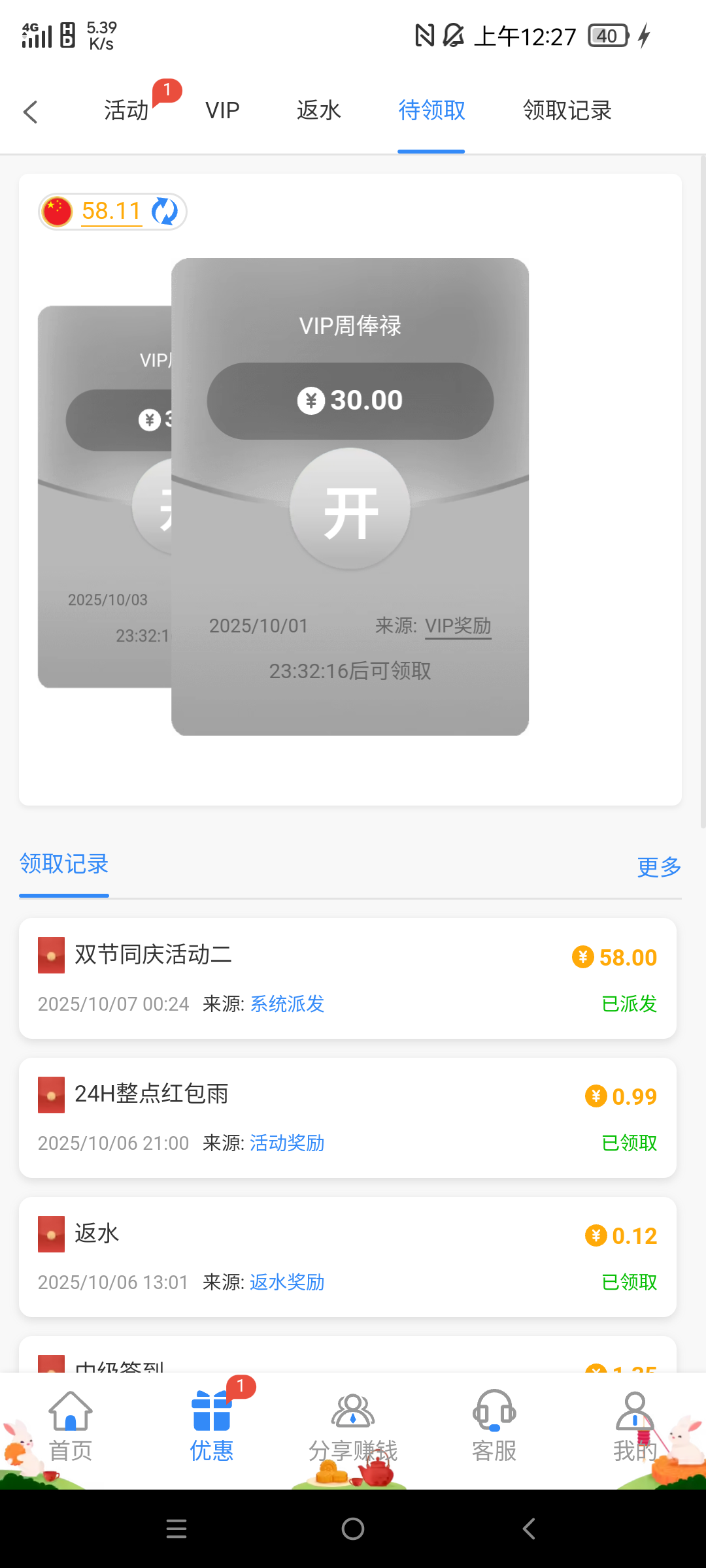
Task: Open the 双节同庆活动二 record
Action: click(347, 978)
